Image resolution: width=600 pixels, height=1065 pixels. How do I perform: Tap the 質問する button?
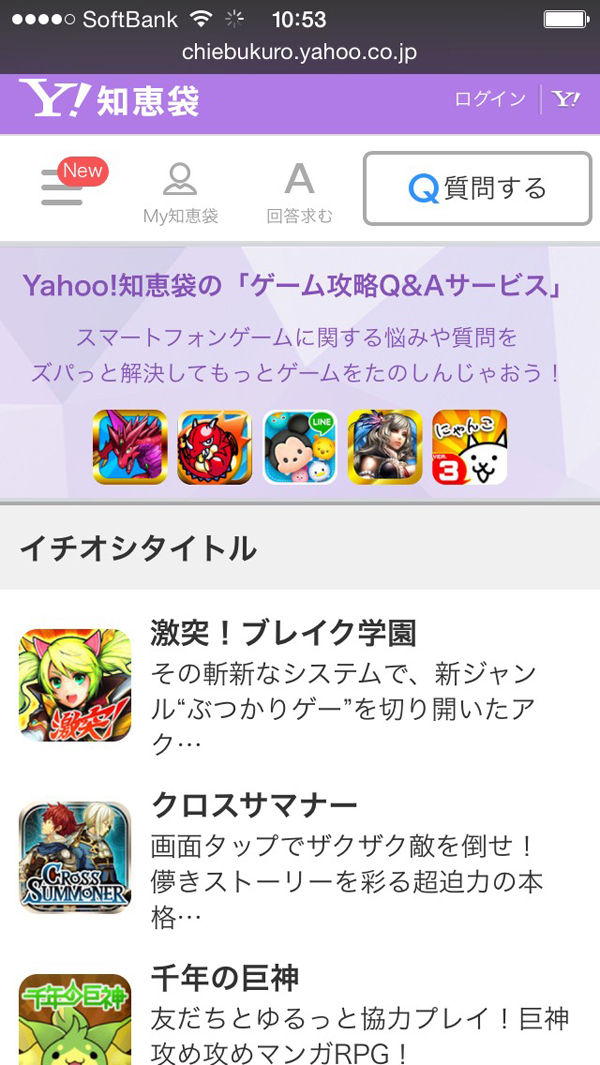pos(477,188)
